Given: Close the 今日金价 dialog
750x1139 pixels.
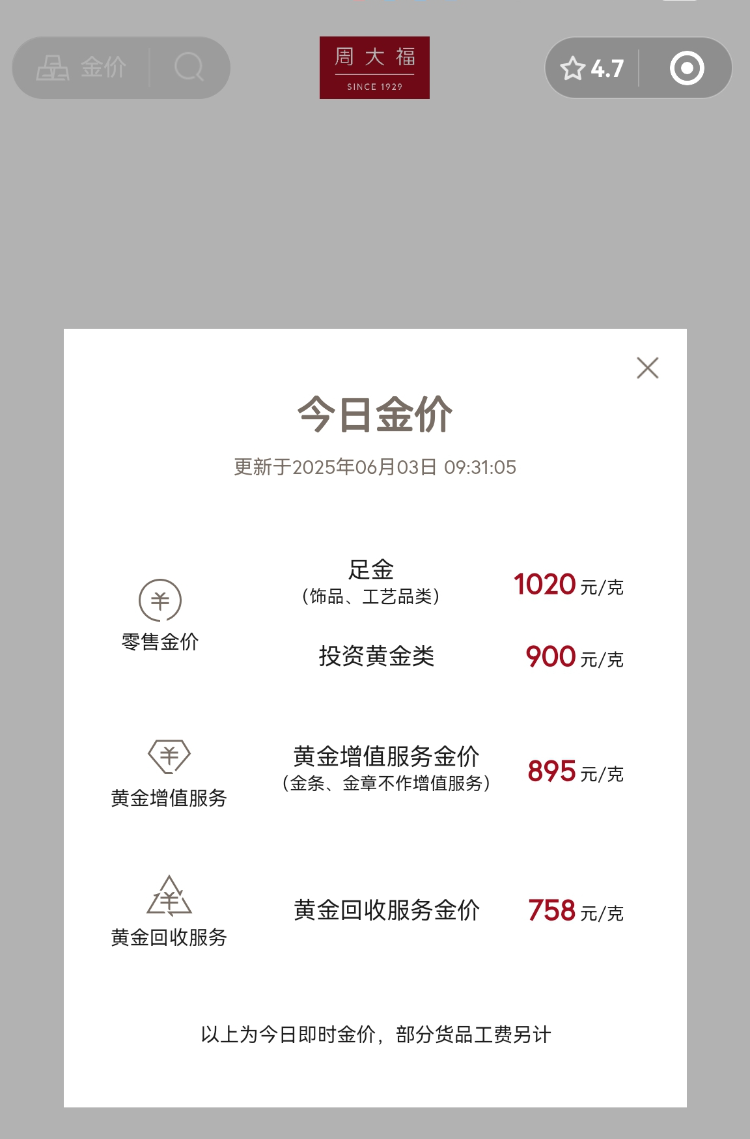Looking at the screenshot, I should (x=648, y=368).
